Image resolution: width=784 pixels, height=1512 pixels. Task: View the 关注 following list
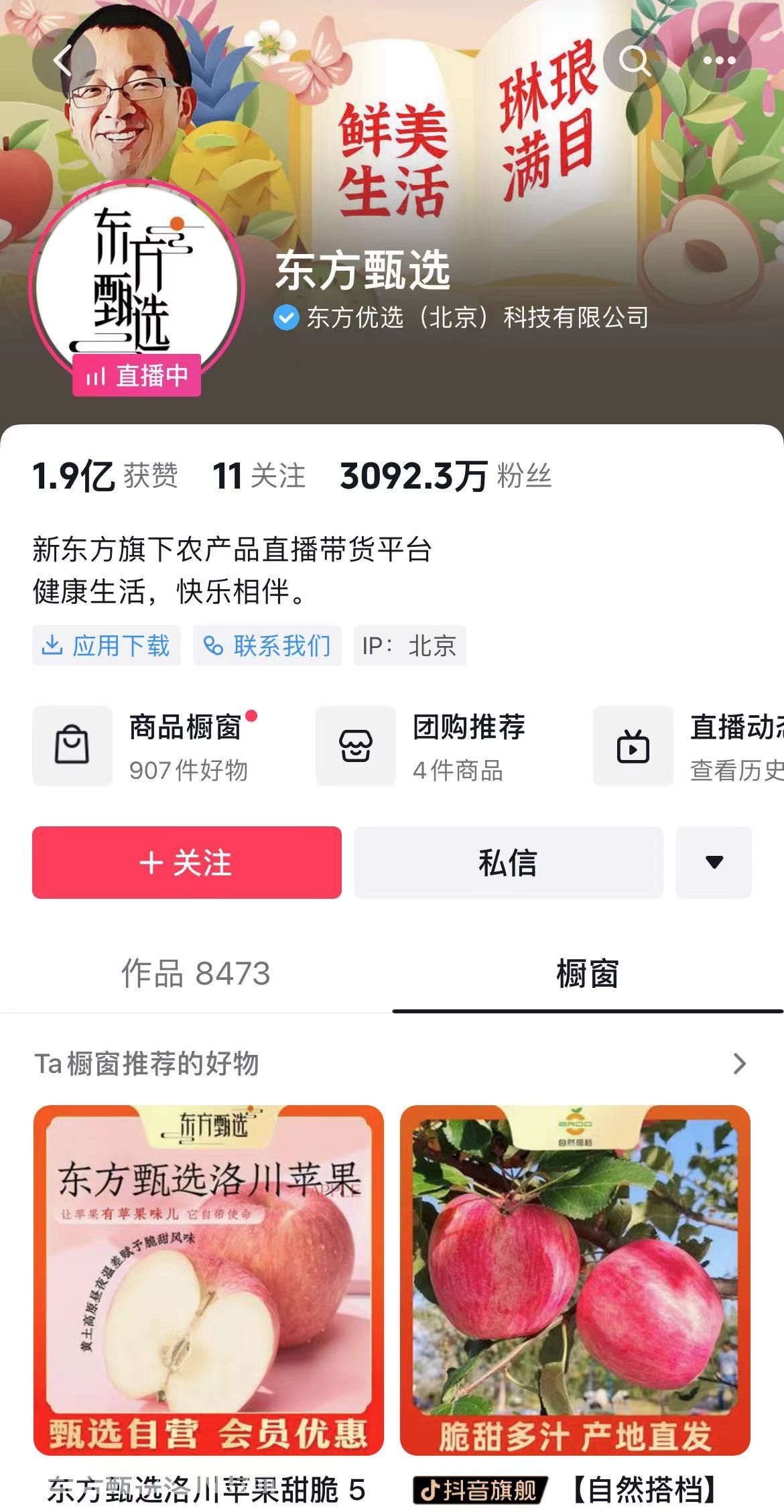click(x=259, y=477)
